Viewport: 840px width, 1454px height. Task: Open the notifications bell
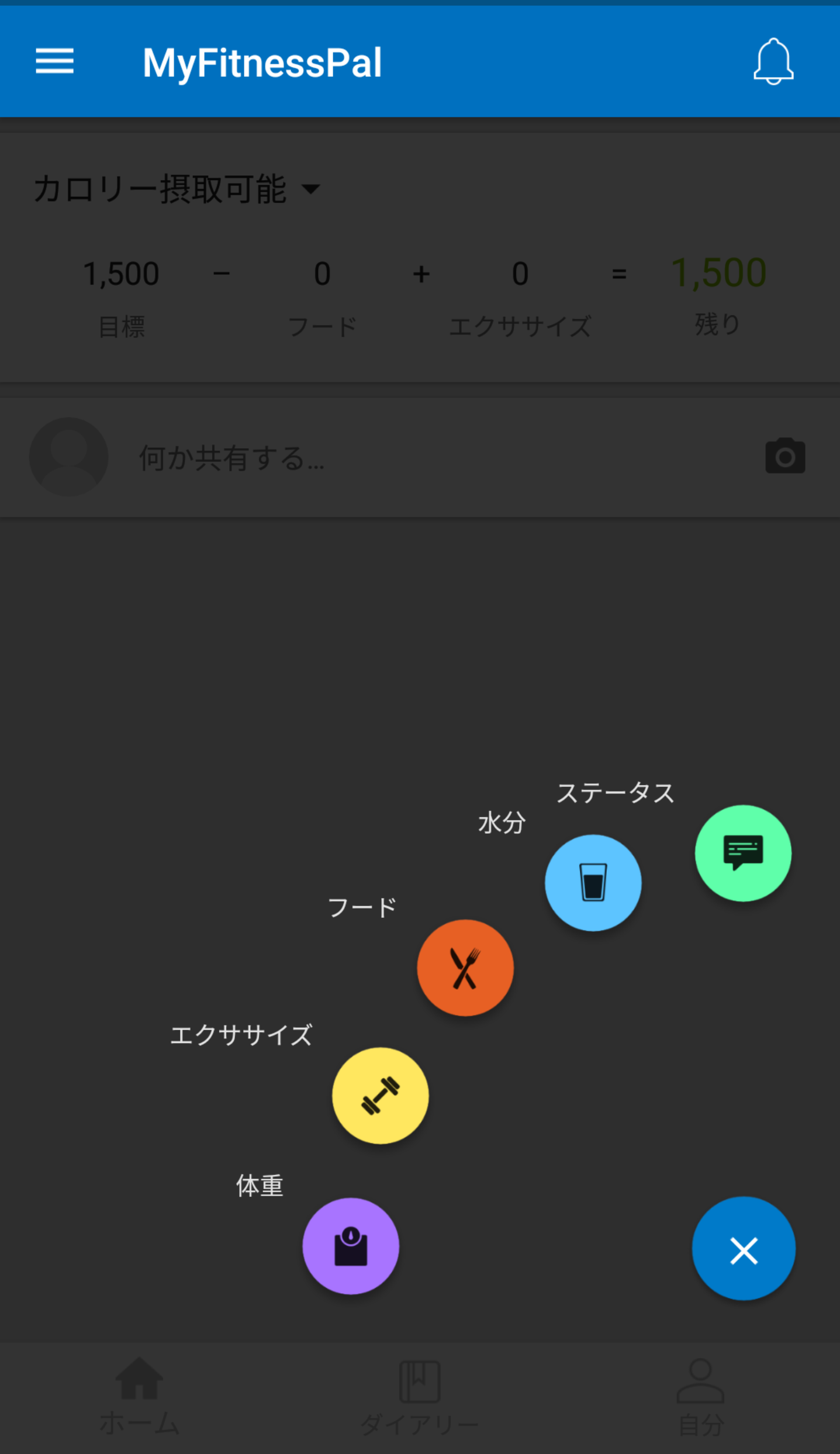[773, 61]
